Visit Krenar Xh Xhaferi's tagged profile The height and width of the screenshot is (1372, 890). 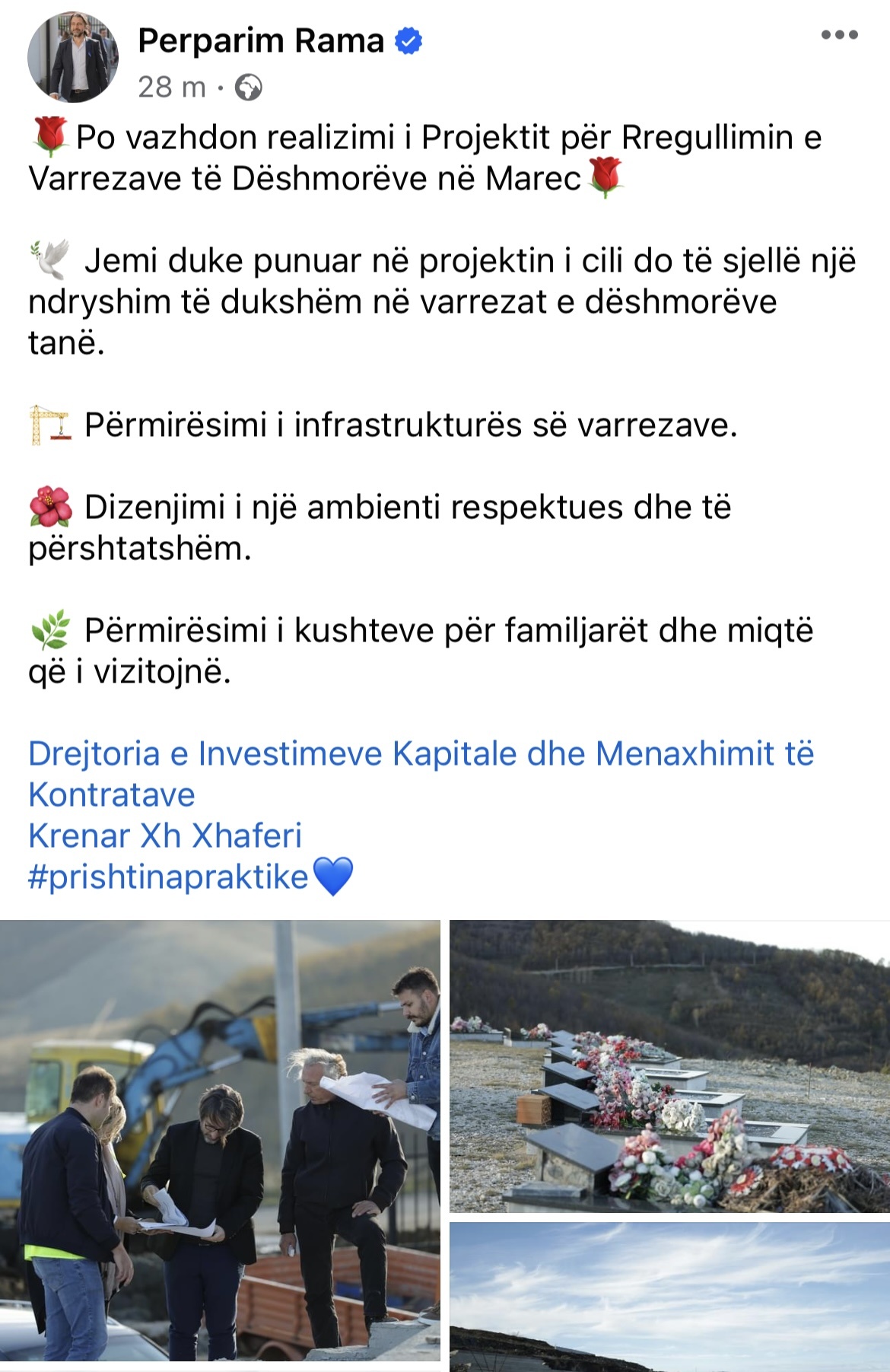point(165,836)
